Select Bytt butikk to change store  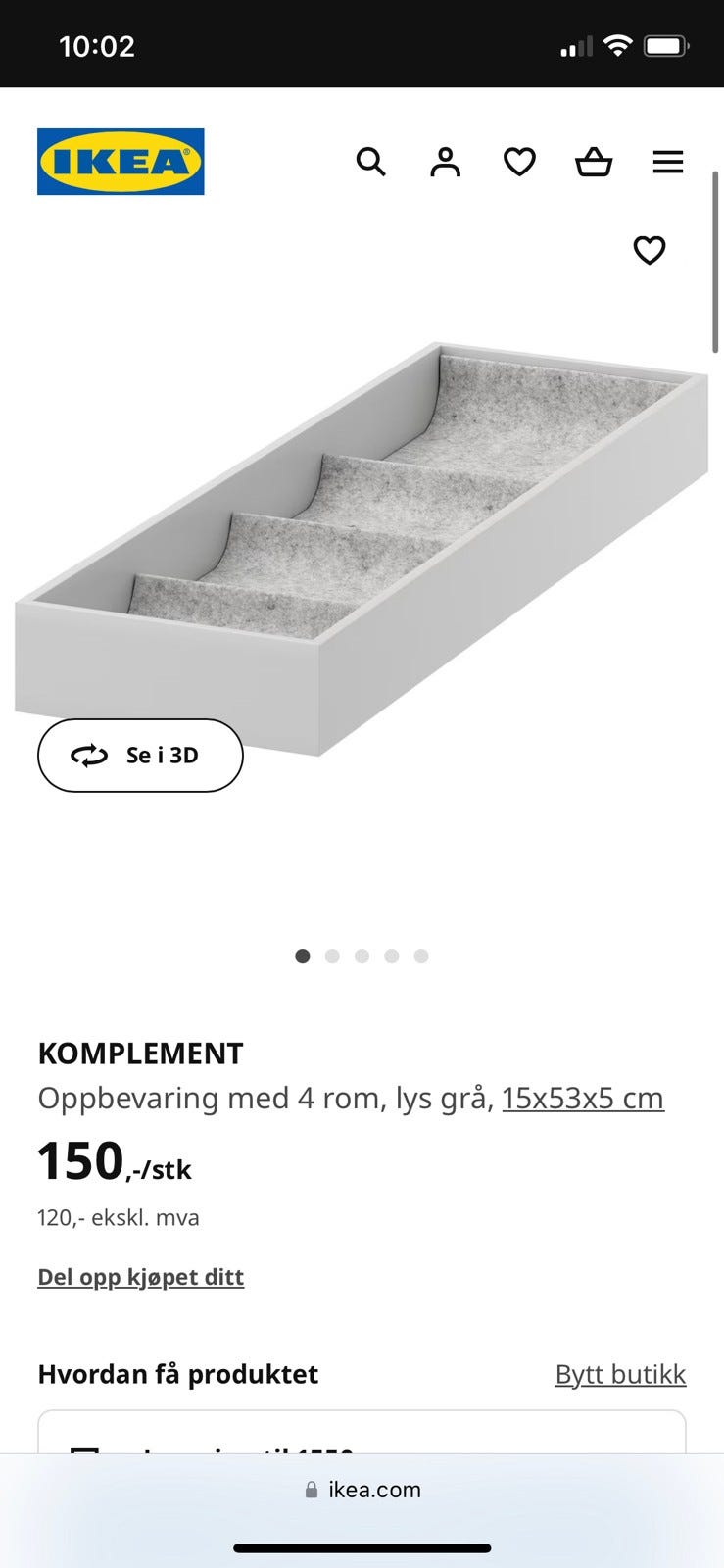(x=620, y=1374)
